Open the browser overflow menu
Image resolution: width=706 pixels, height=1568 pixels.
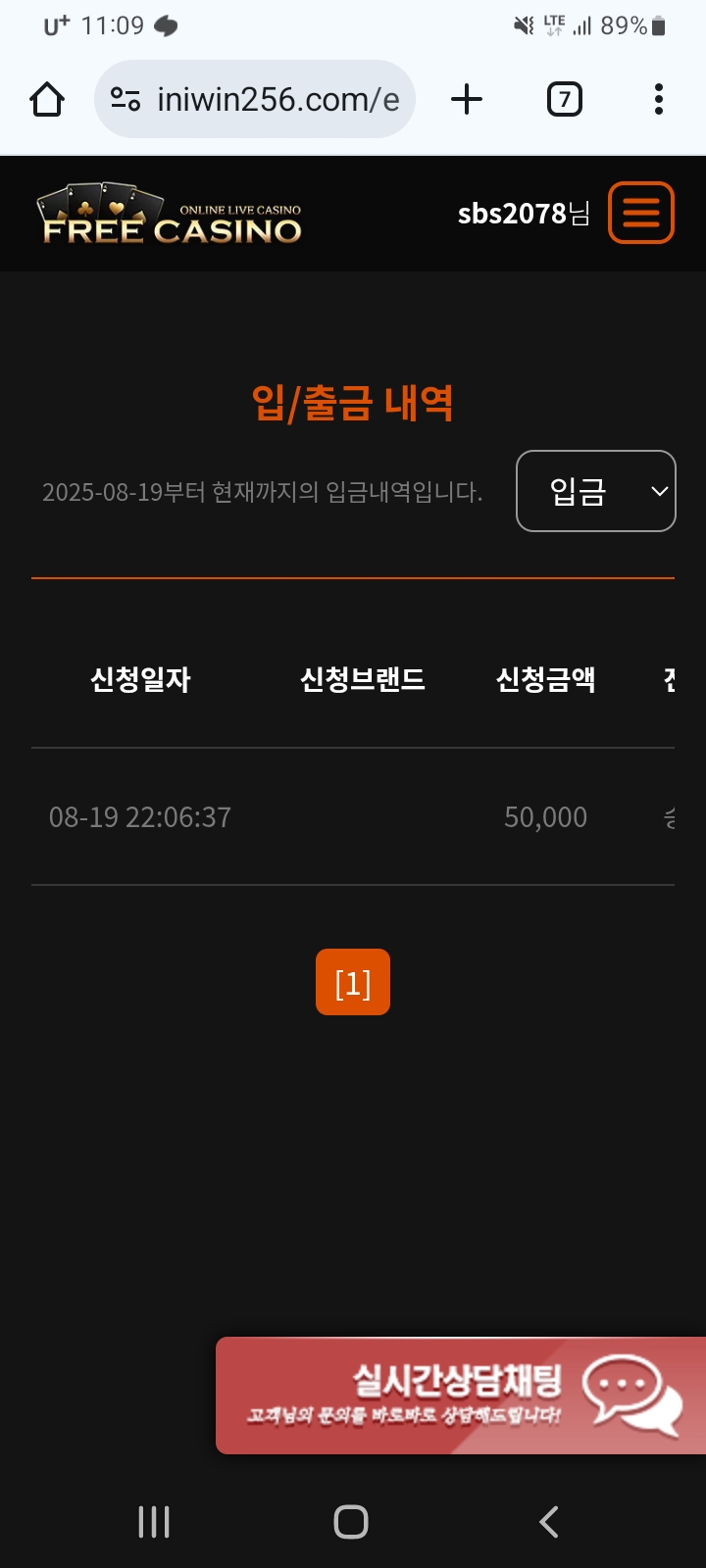pyautogui.click(x=658, y=99)
